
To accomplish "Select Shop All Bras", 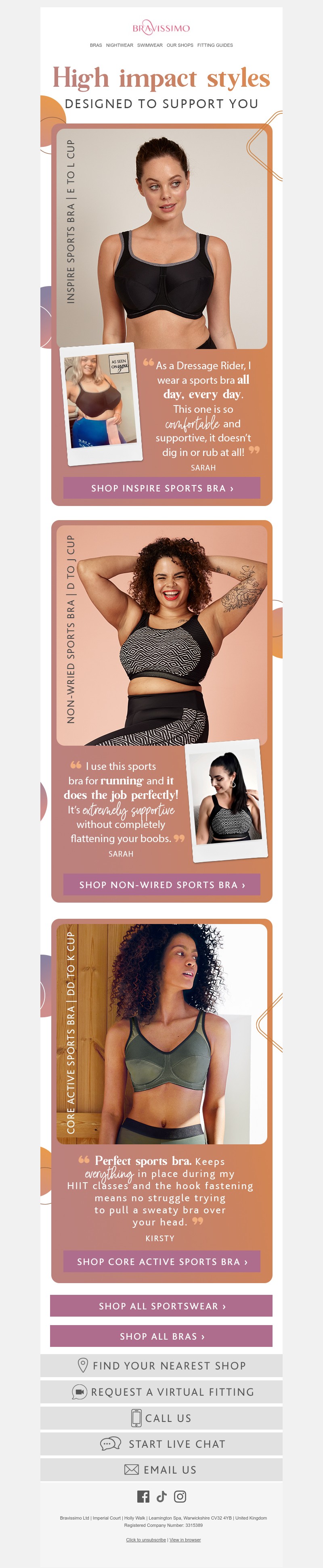I will point(161,1336).
